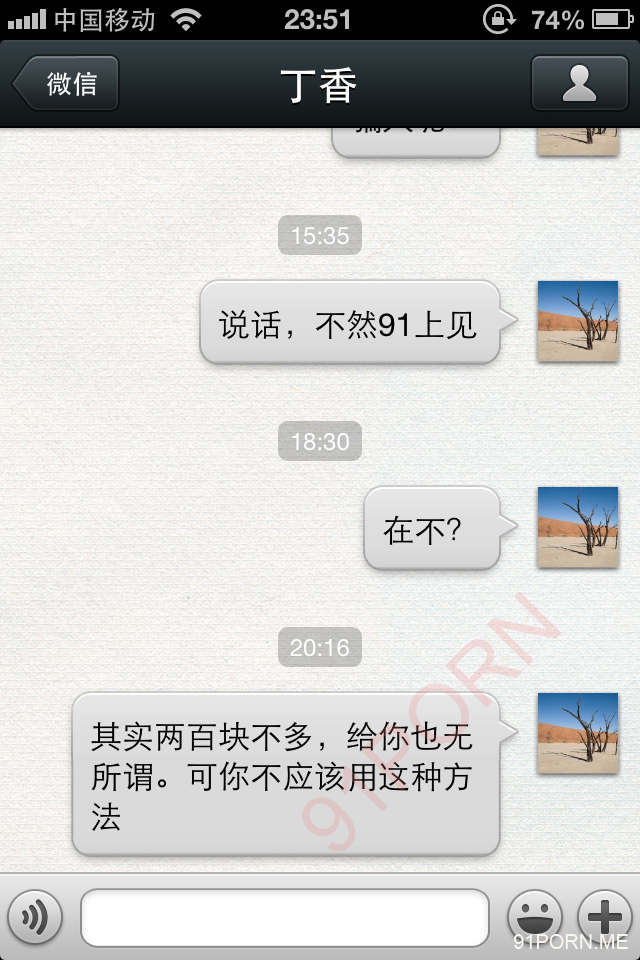
Task: Go back to the 微信 chat list
Action: 68,84
